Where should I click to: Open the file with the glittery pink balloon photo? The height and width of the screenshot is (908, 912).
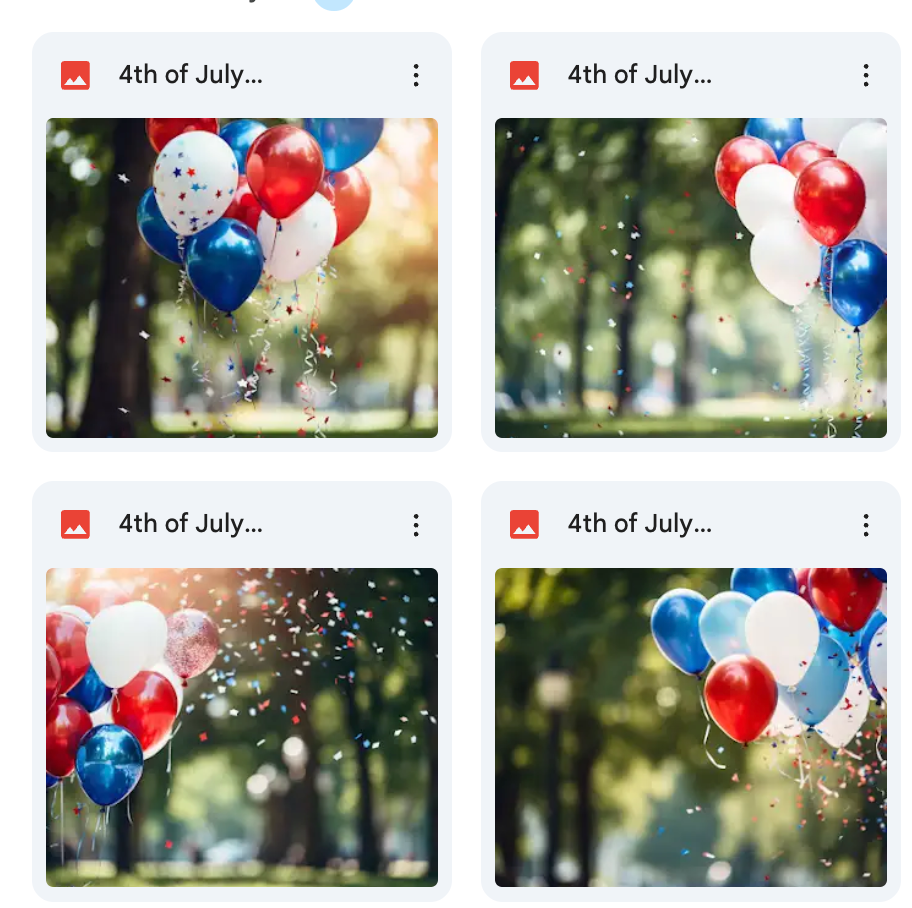241,727
